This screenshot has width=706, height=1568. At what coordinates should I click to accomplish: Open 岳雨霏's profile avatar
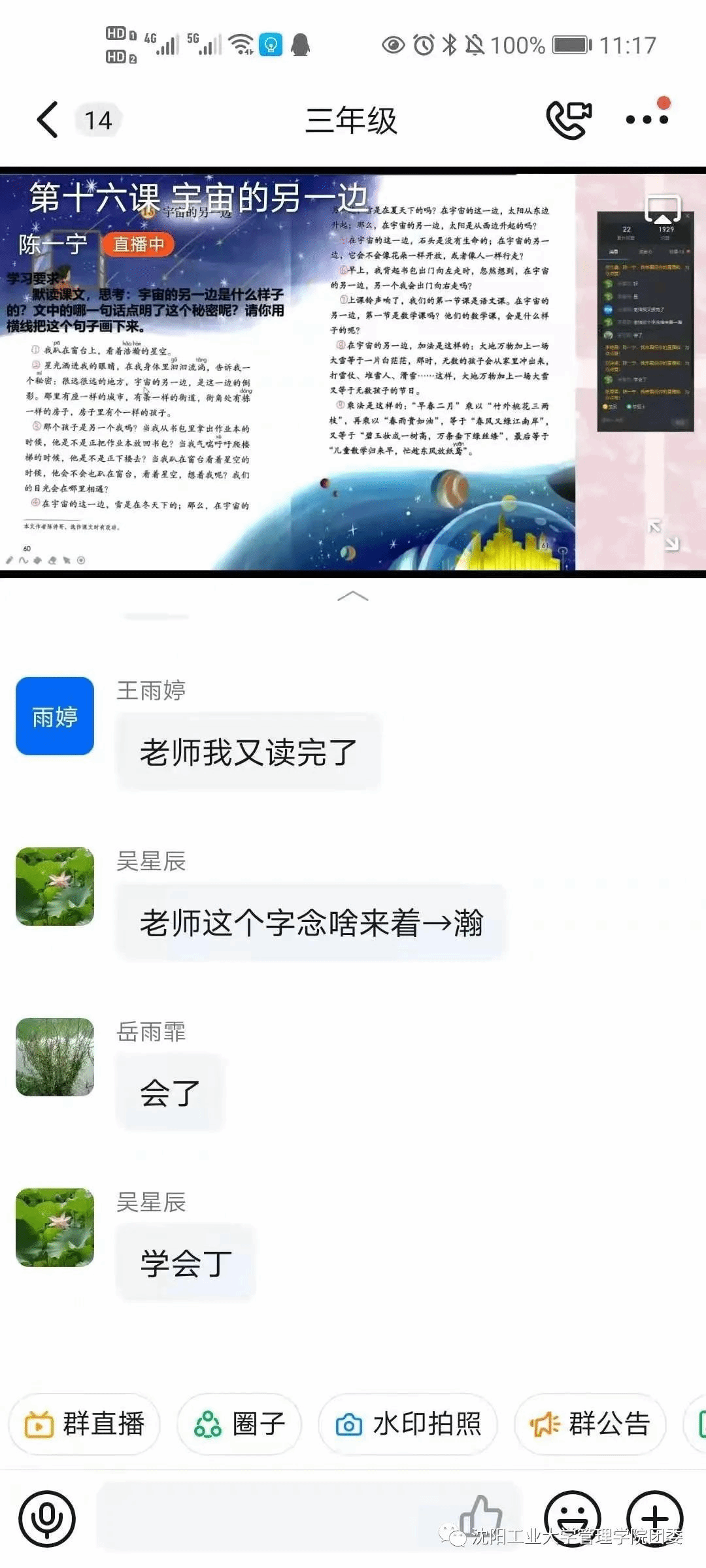coord(55,1056)
